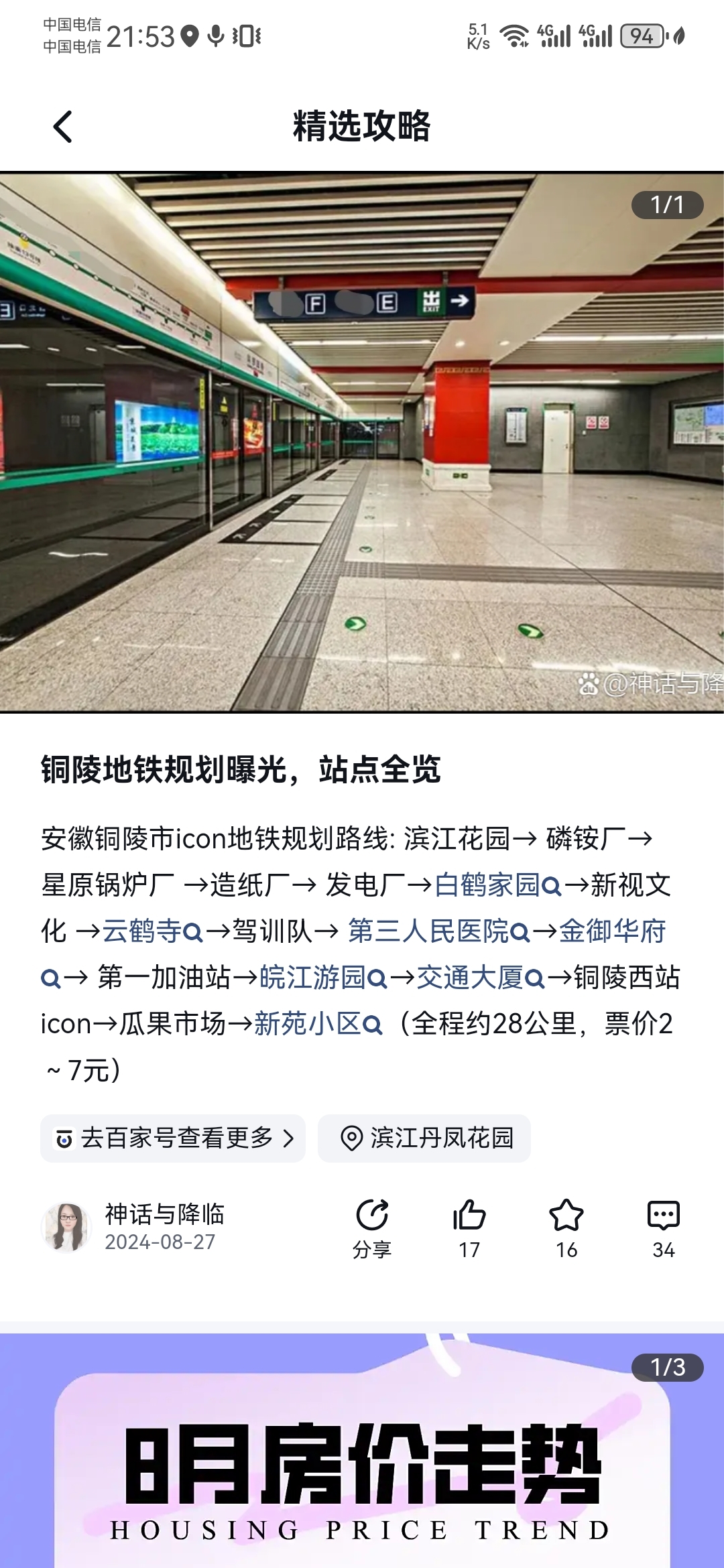
Task: Go back from 精选攻略 page
Action: (x=63, y=127)
